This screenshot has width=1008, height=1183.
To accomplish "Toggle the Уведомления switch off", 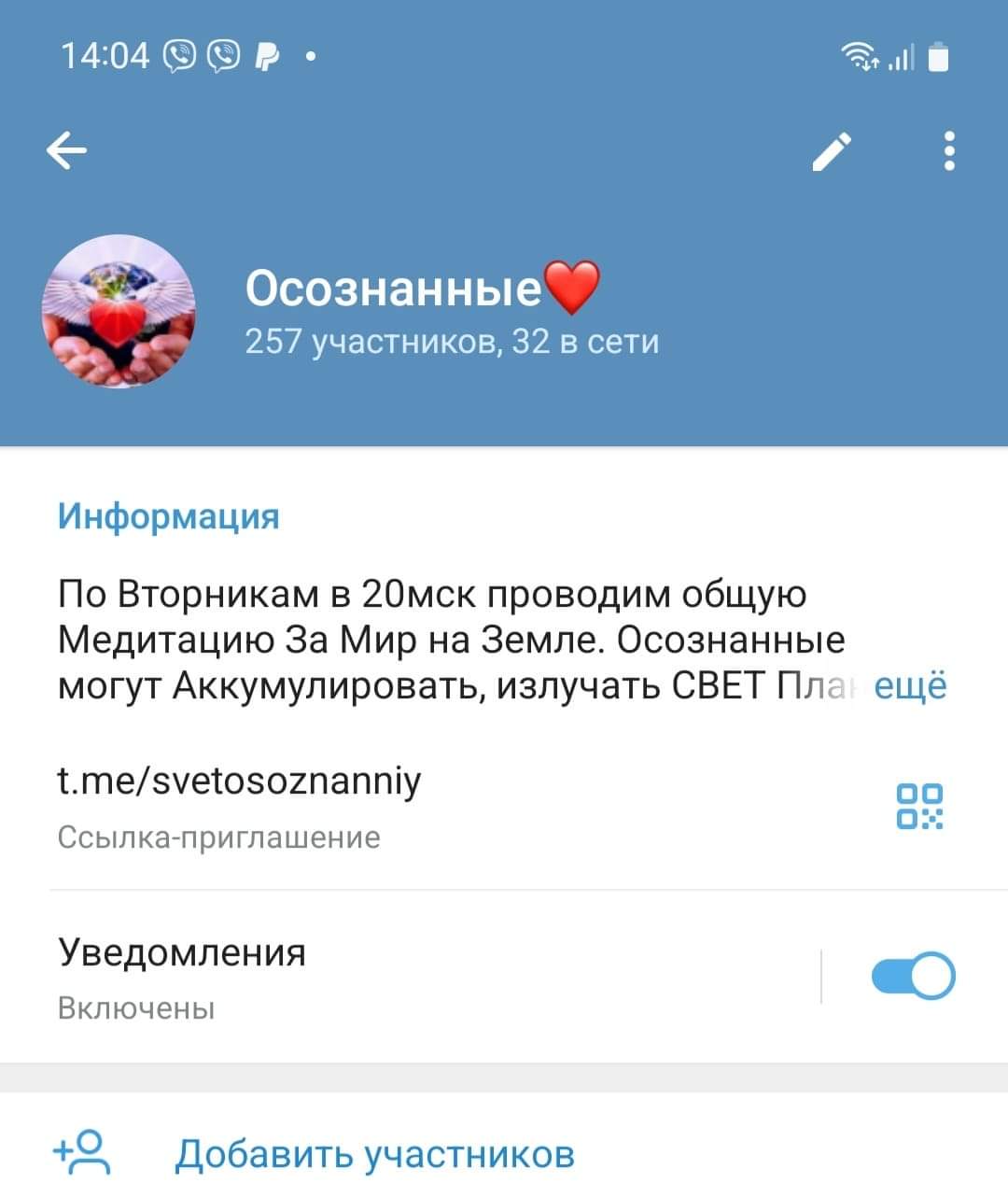I will (913, 977).
